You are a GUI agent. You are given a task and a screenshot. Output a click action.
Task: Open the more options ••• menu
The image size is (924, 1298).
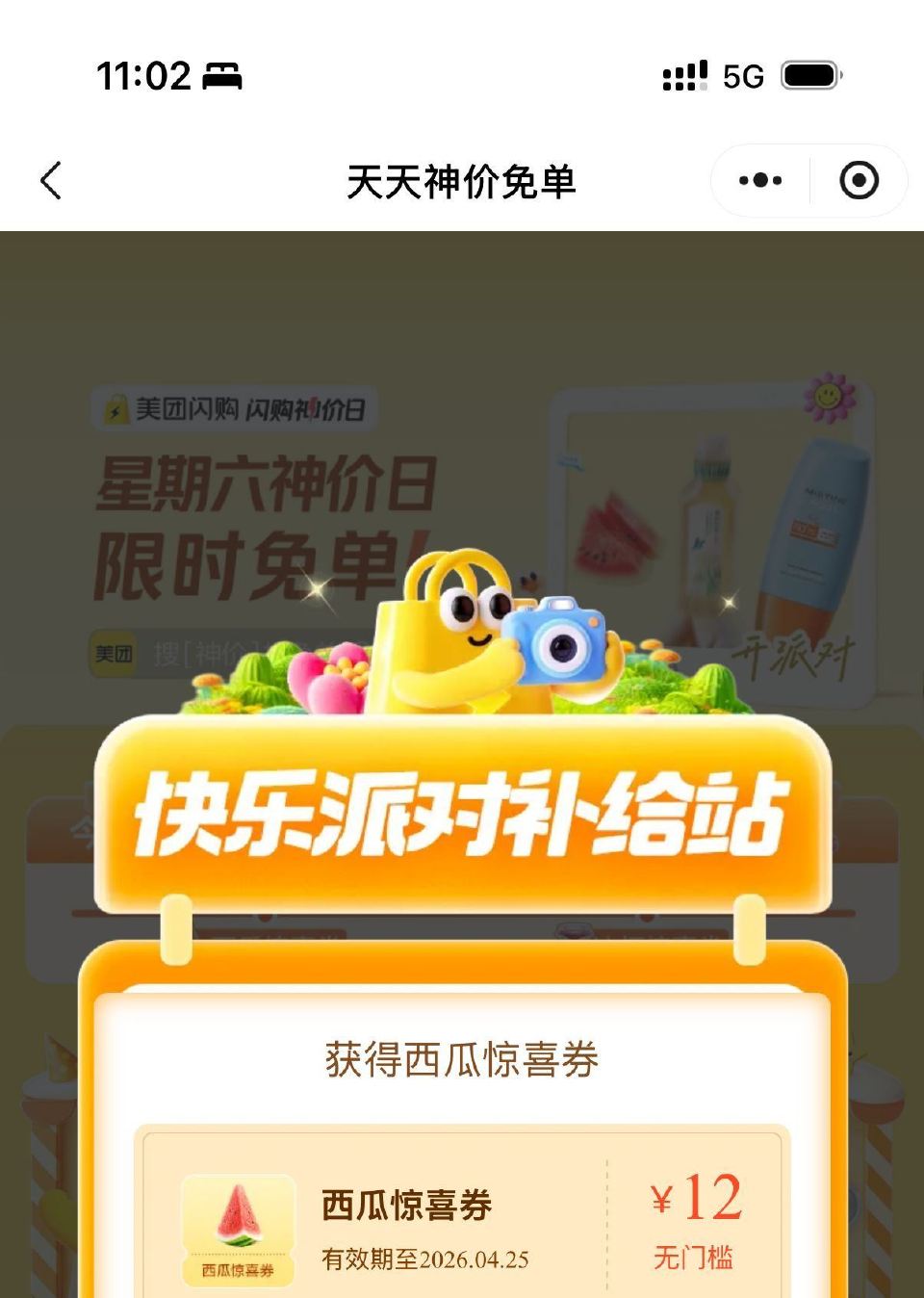pos(759,179)
